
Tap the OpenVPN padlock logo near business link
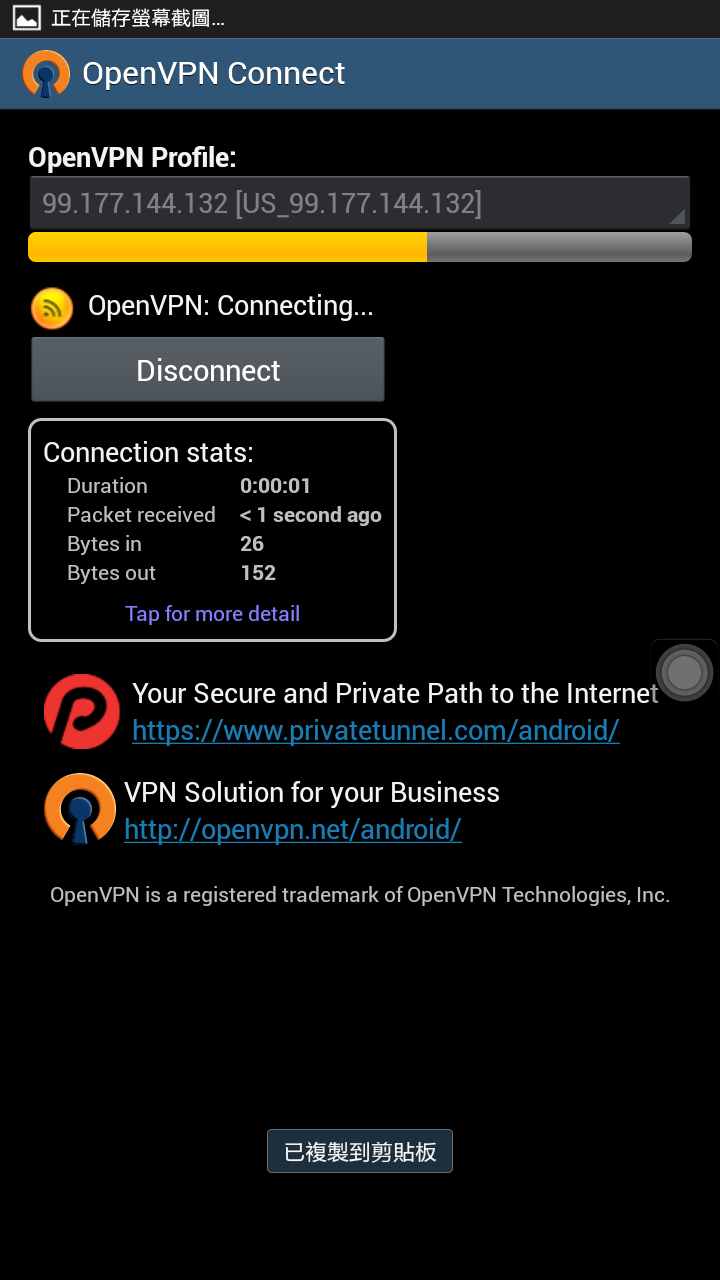79,808
